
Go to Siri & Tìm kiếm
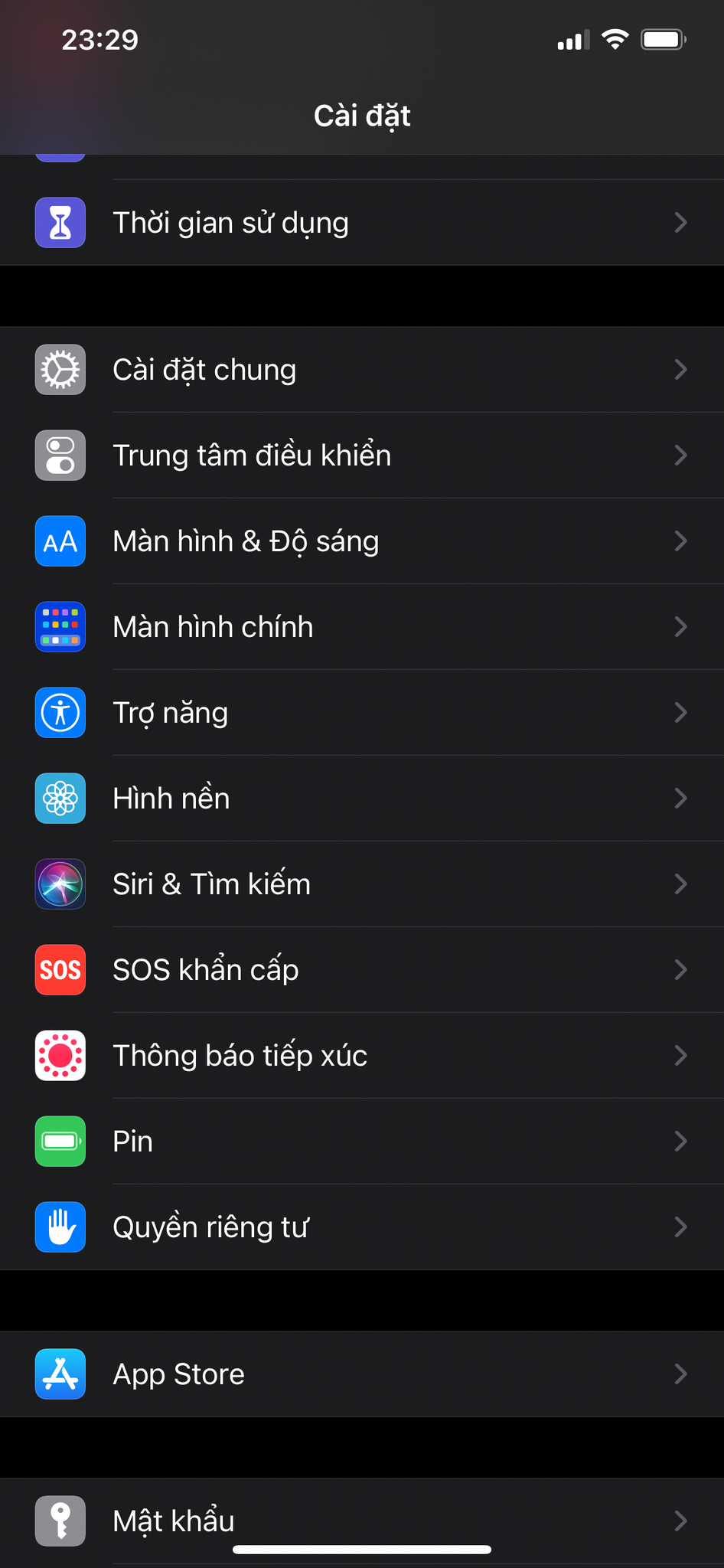[x=362, y=884]
